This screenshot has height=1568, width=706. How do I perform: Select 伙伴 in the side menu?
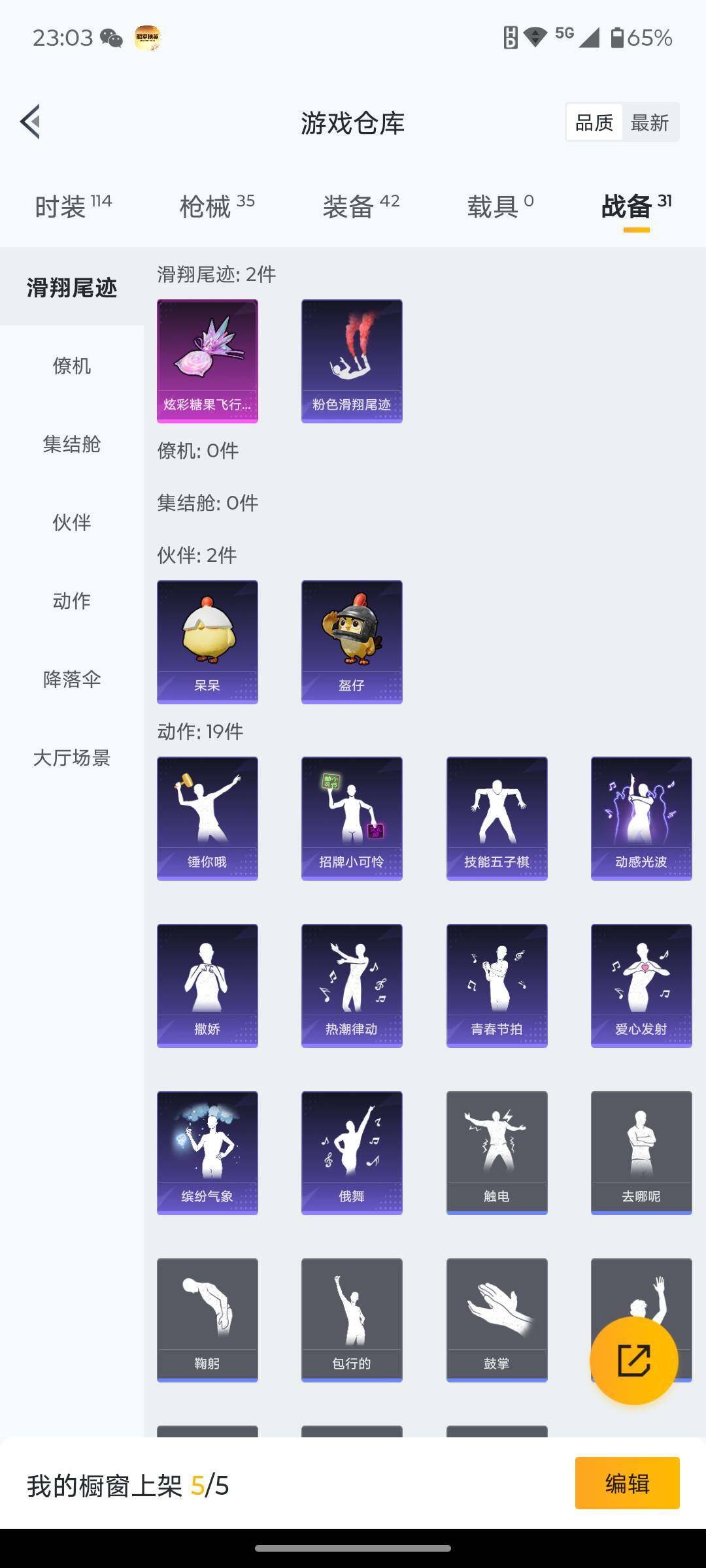(x=72, y=523)
